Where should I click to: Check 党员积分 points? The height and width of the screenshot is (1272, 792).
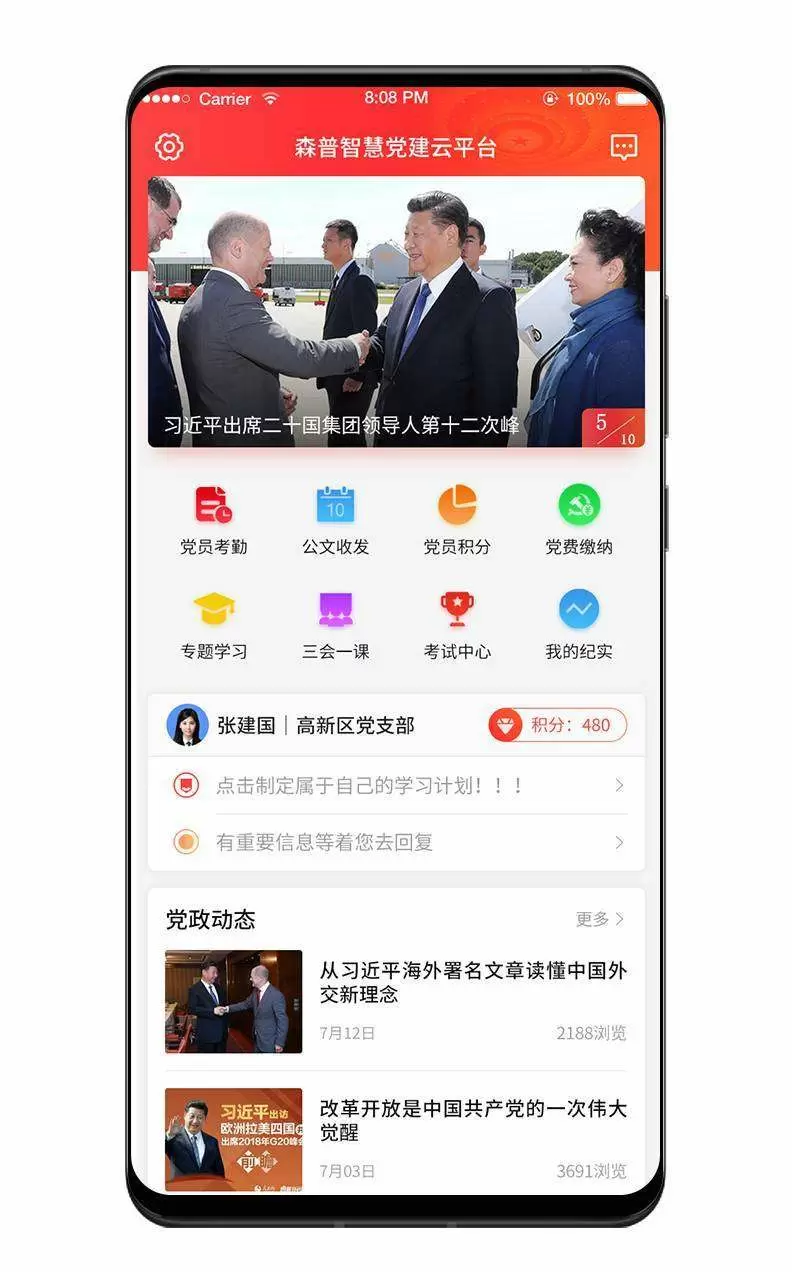coord(457,519)
